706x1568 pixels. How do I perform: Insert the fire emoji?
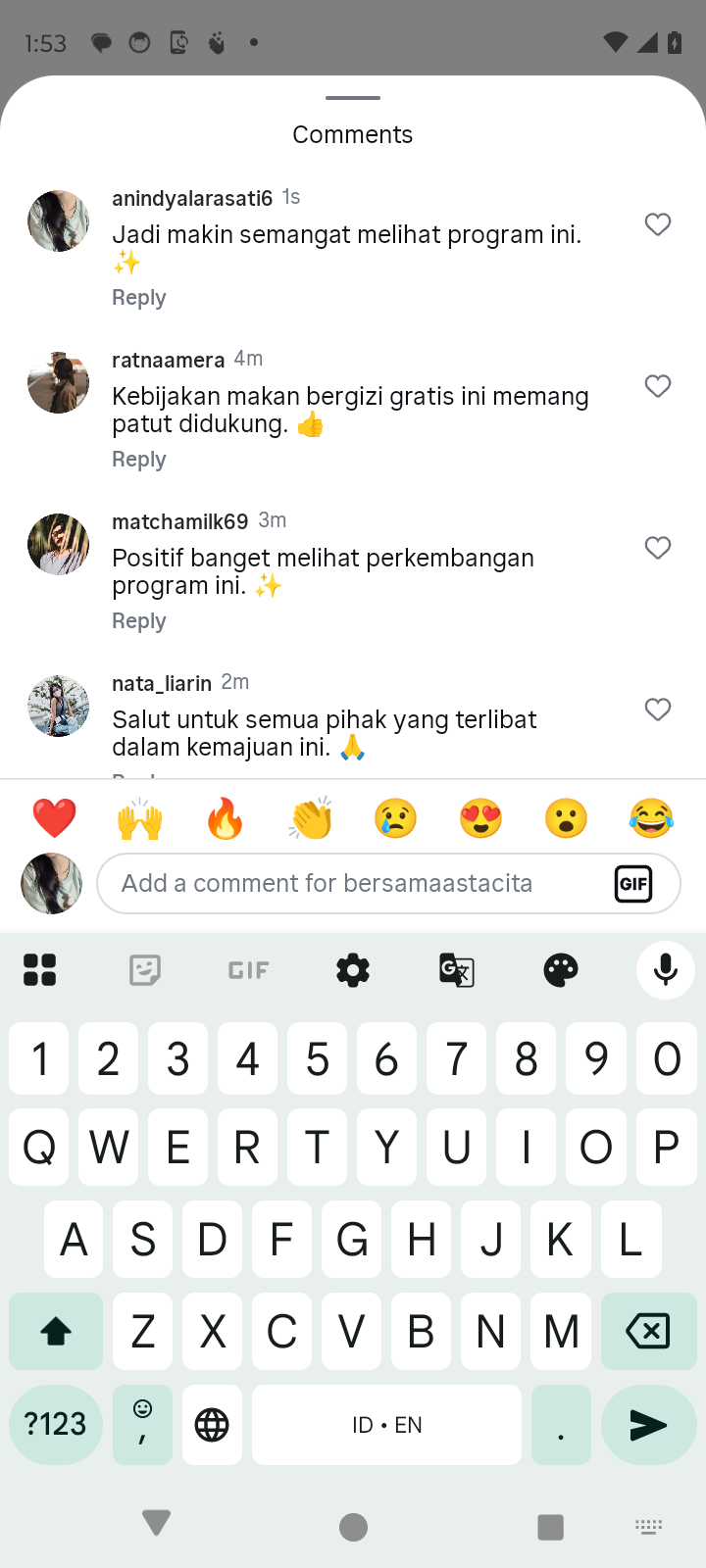pyautogui.click(x=225, y=818)
